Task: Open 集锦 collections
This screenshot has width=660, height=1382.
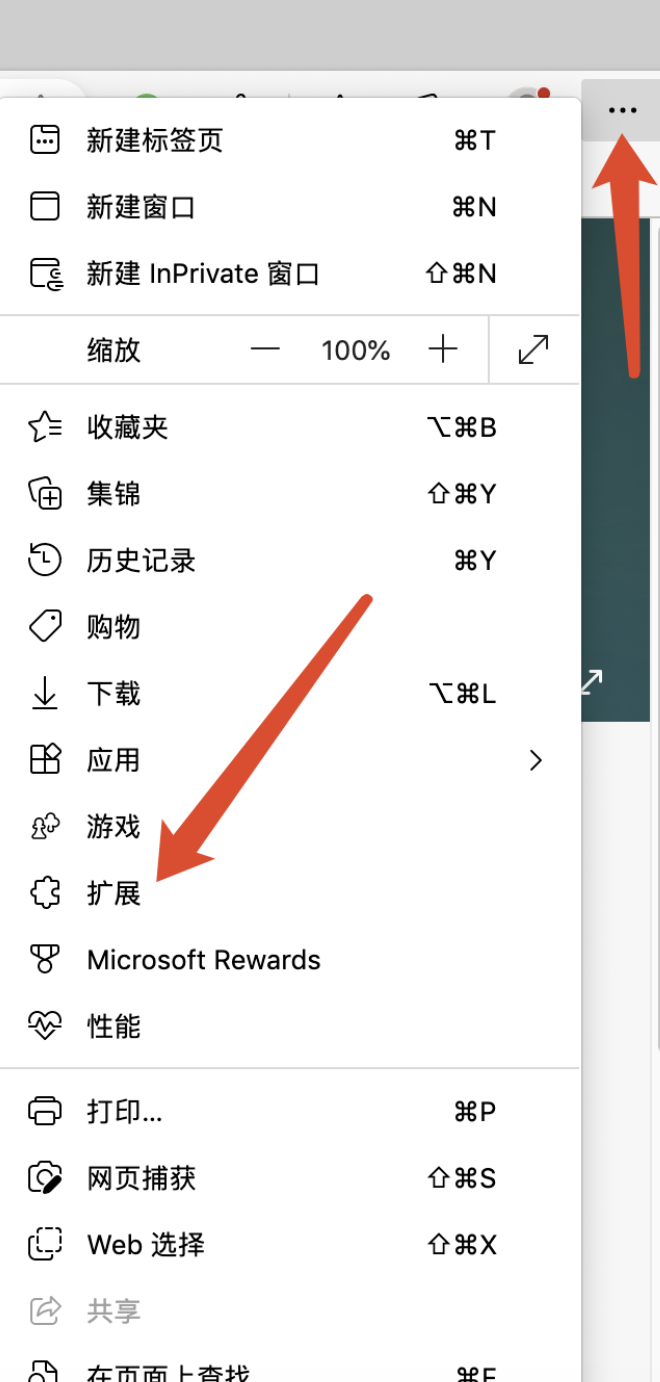Action: (x=113, y=494)
